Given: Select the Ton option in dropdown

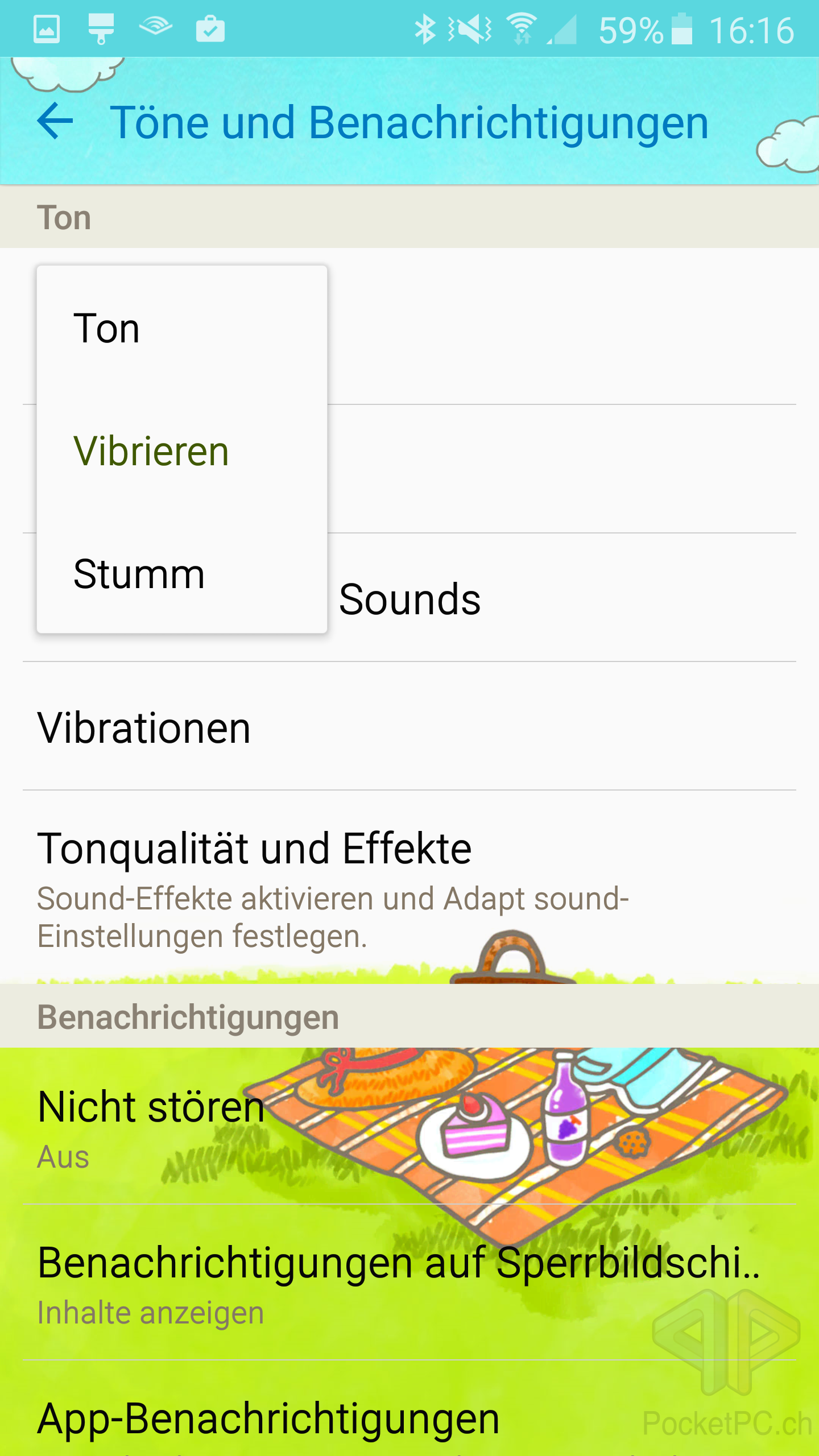Looking at the screenshot, I should 182,328.
